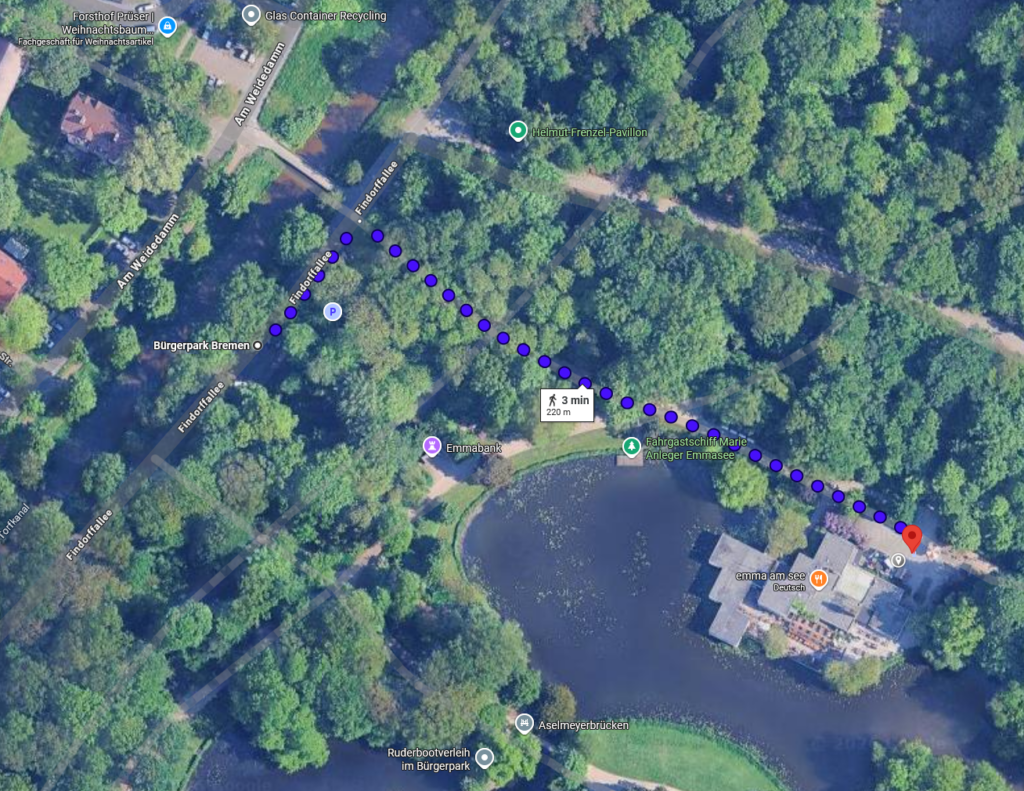Select the Aselmeyerbrücken bridge marker
The width and height of the screenshot is (1024, 791).
coord(524,722)
